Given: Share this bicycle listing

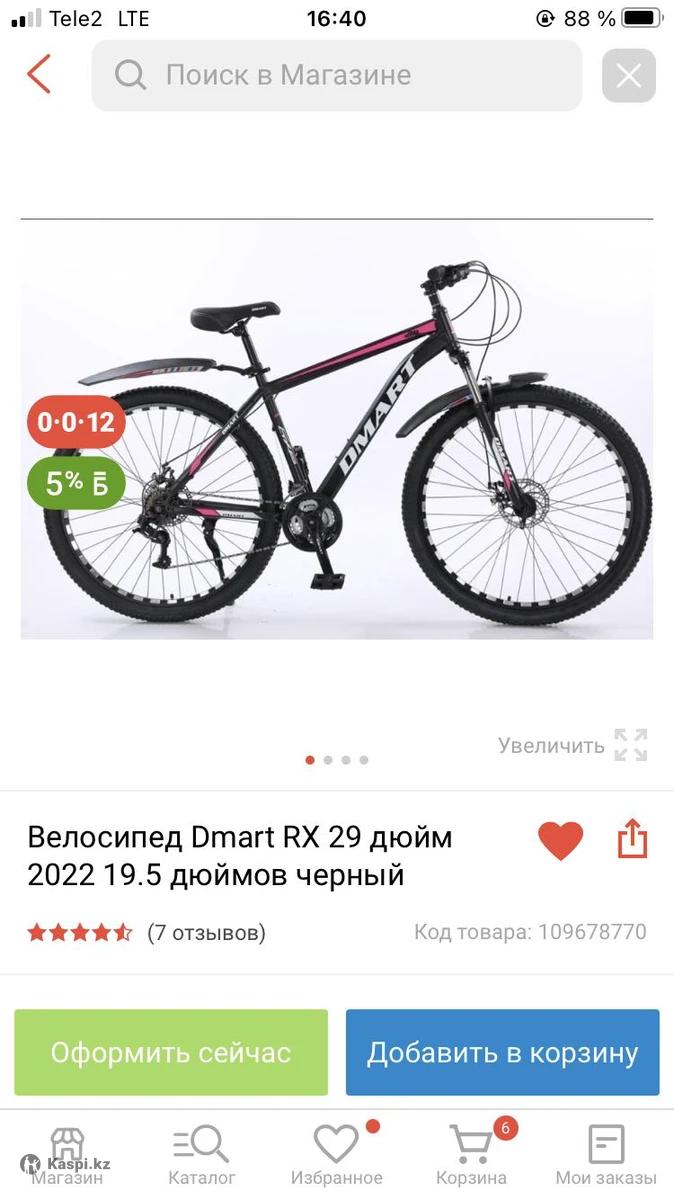Looking at the screenshot, I should tap(632, 839).
